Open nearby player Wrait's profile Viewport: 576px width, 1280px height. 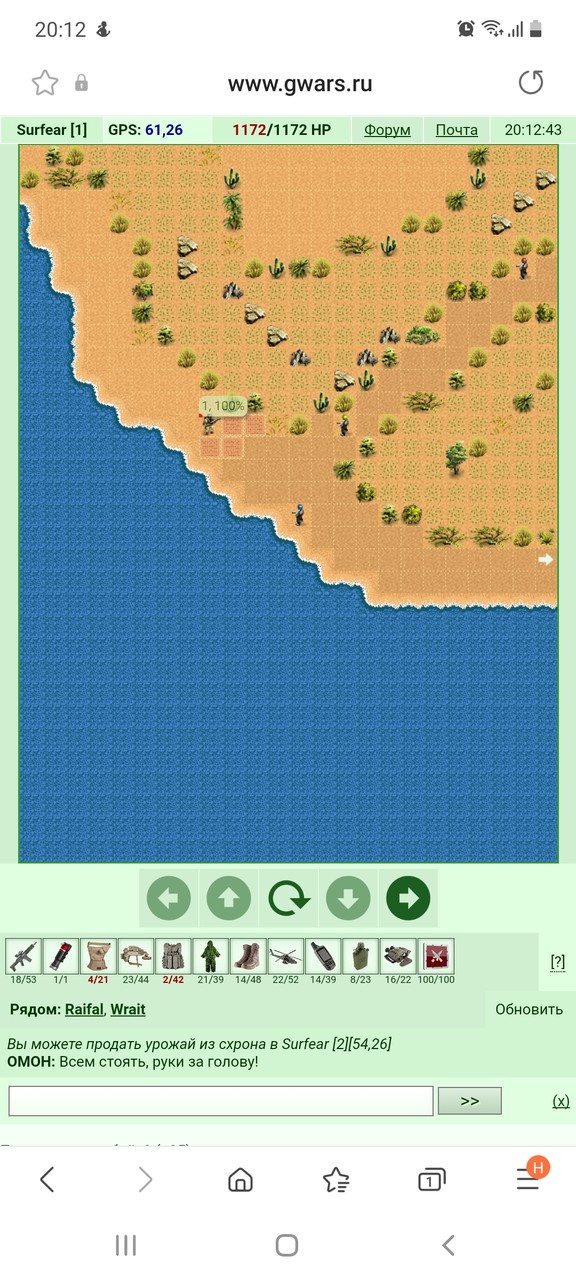click(x=128, y=1009)
